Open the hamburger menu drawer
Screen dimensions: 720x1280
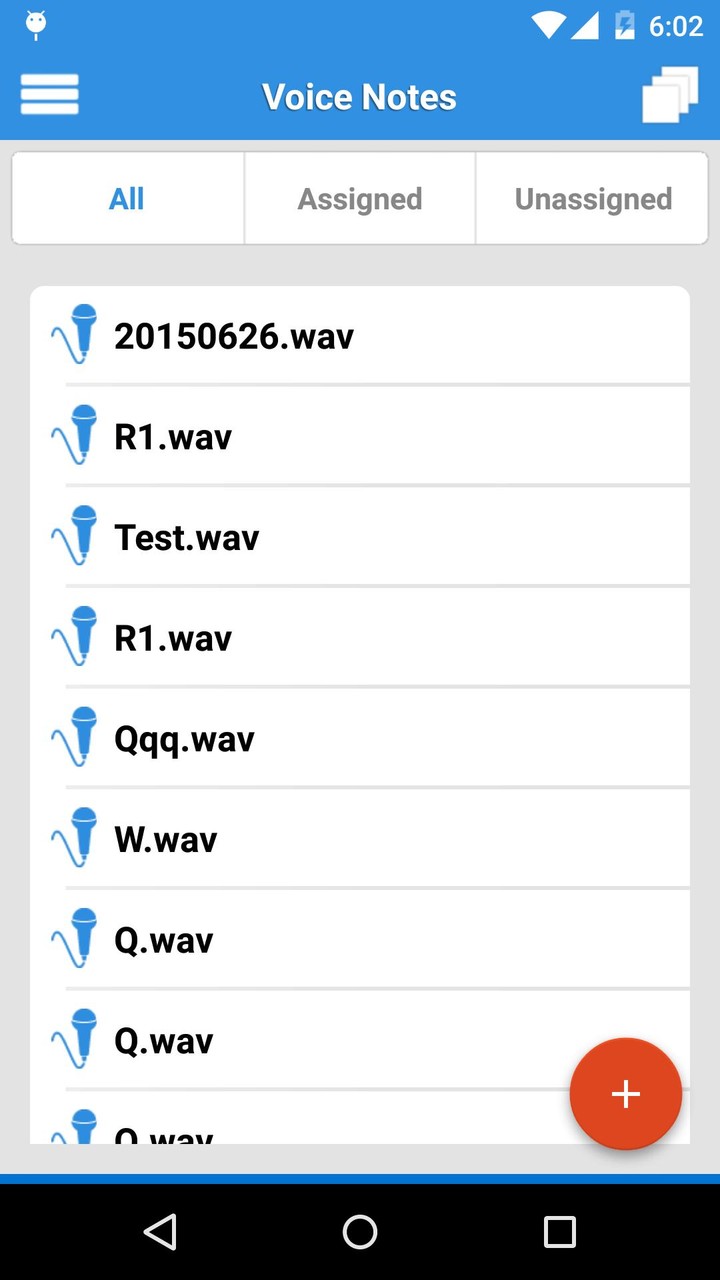point(49,95)
